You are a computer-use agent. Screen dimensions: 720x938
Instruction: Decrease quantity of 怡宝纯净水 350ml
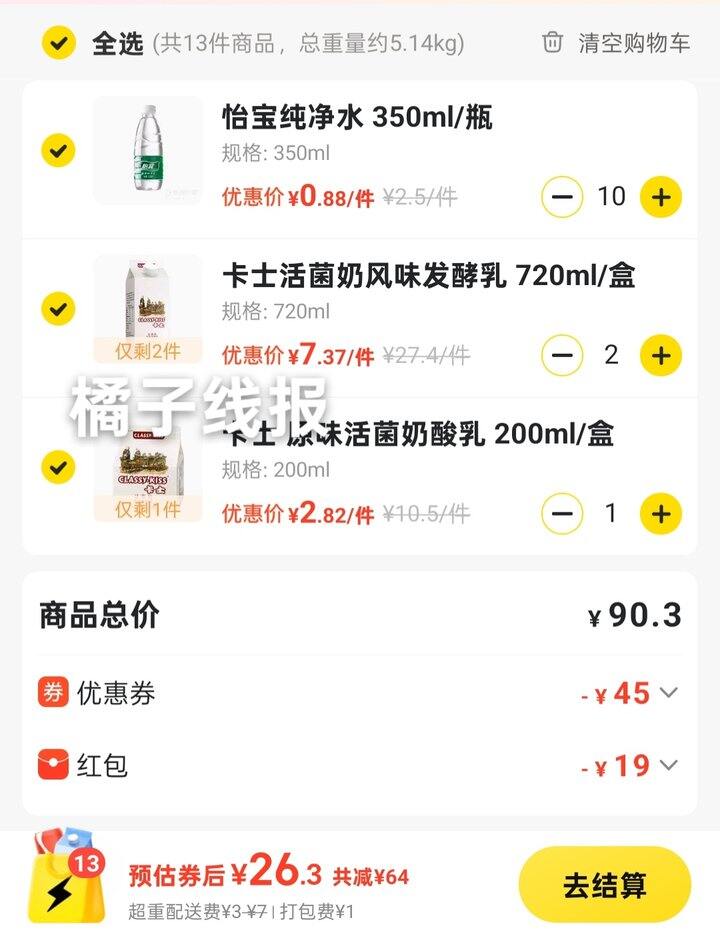pyautogui.click(x=562, y=197)
